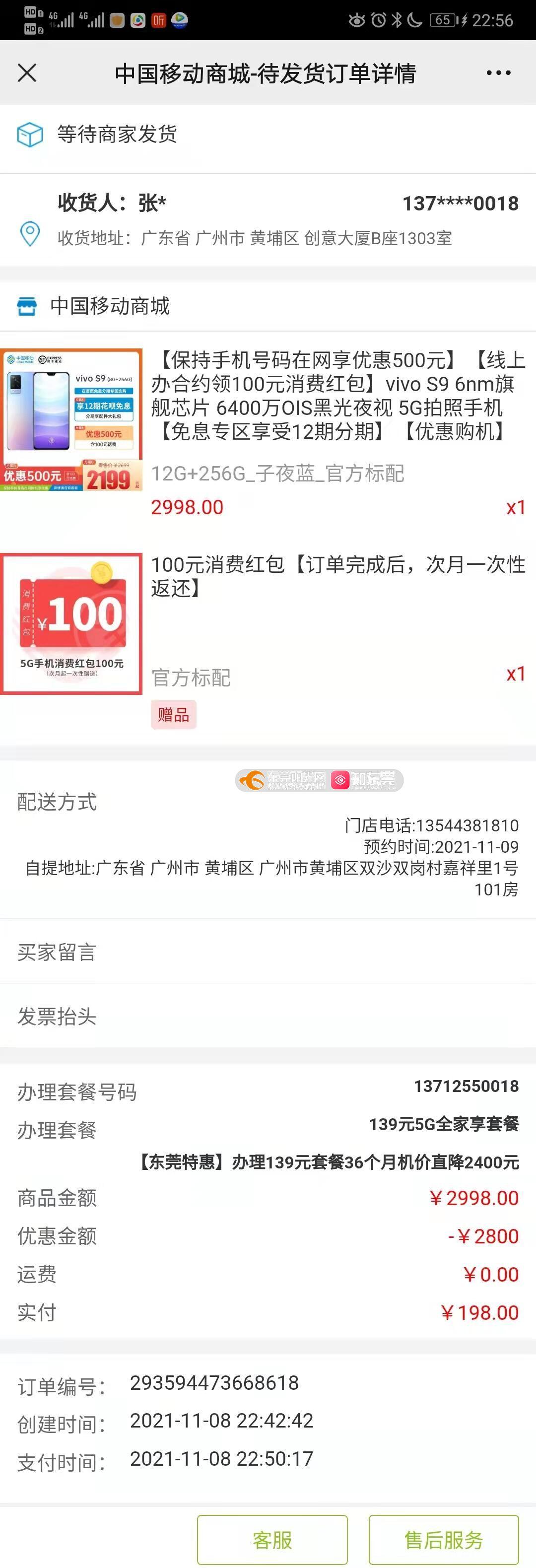This screenshot has height=1568, width=536.
Task: Contact 客服 customer service
Action: 272,1539
